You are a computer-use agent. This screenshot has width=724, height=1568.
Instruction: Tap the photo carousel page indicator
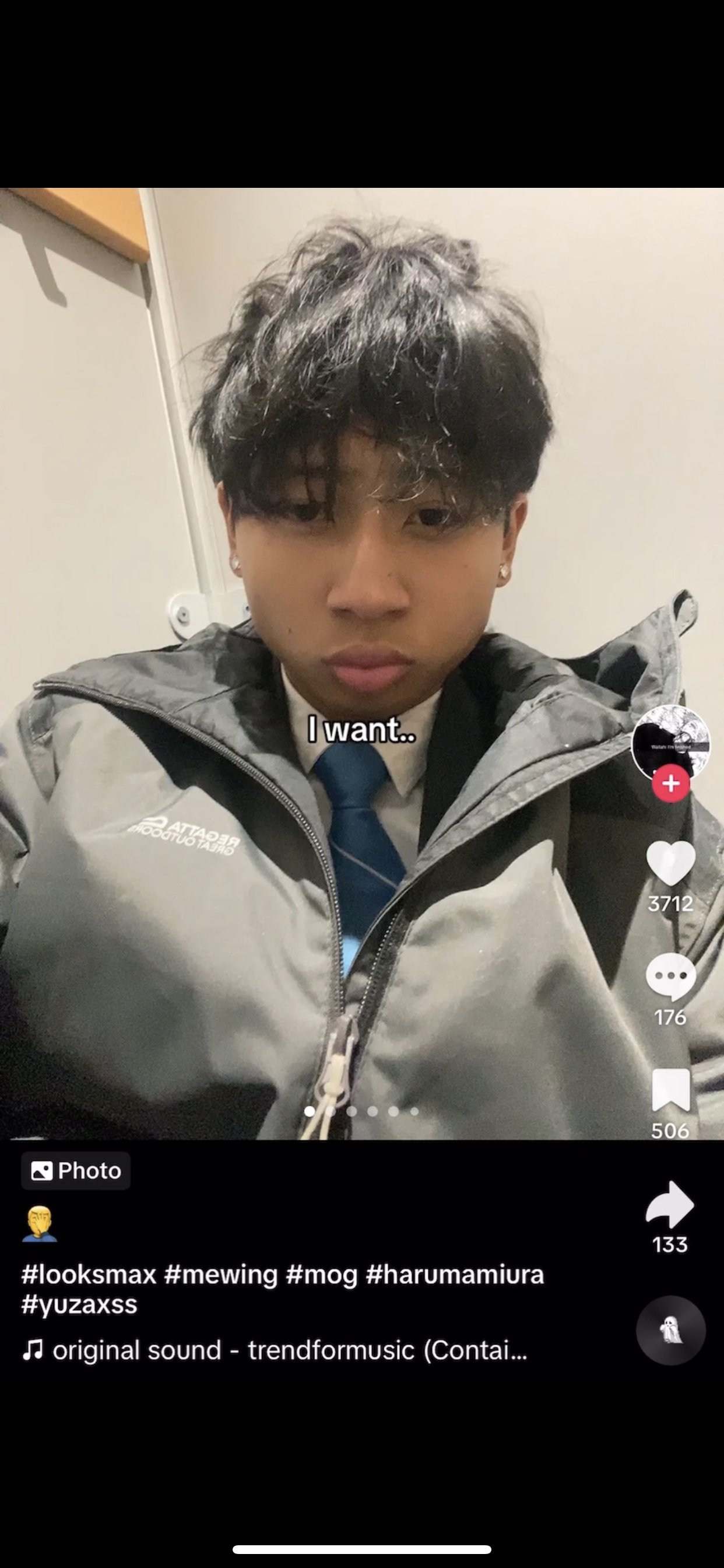(361, 1111)
